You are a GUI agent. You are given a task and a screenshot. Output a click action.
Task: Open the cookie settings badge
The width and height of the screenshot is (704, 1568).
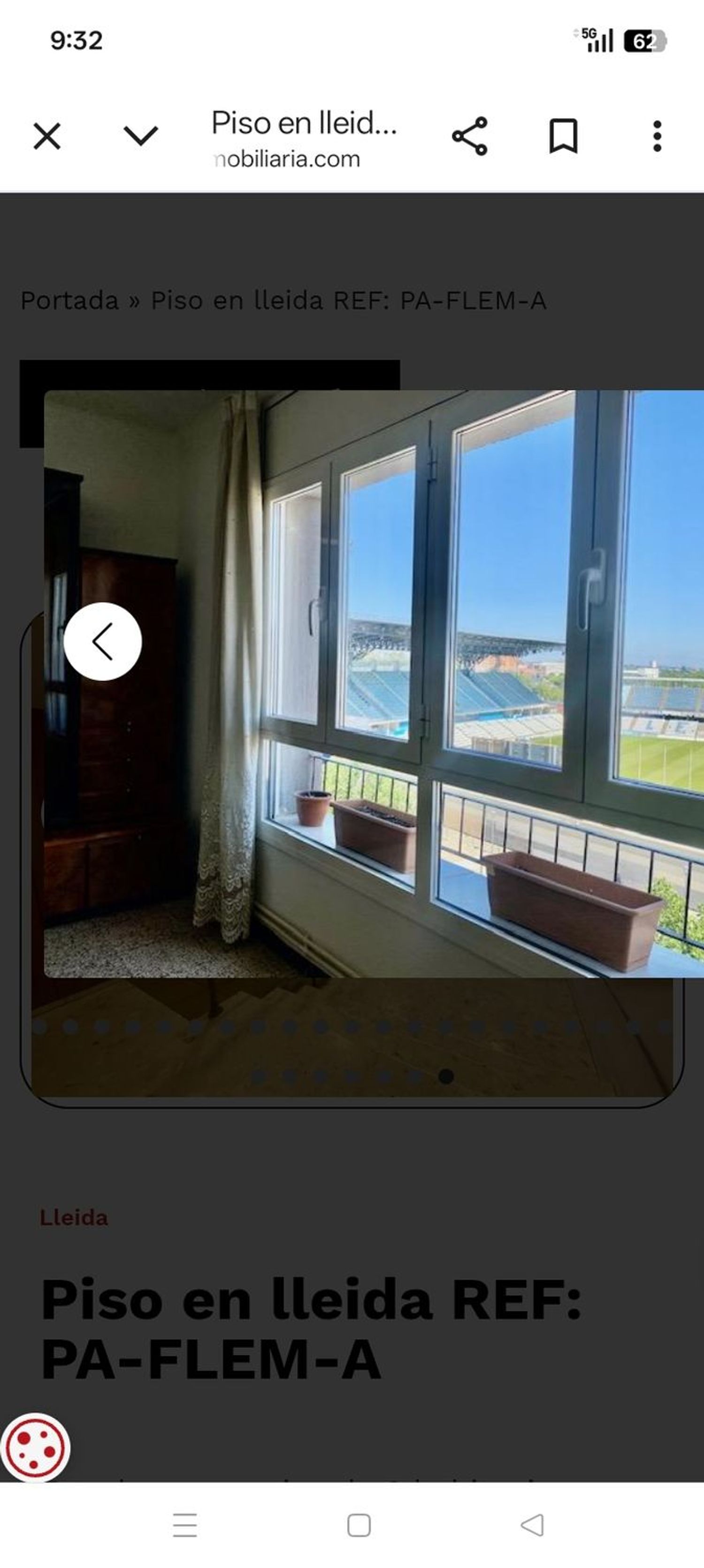[35, 1447]
